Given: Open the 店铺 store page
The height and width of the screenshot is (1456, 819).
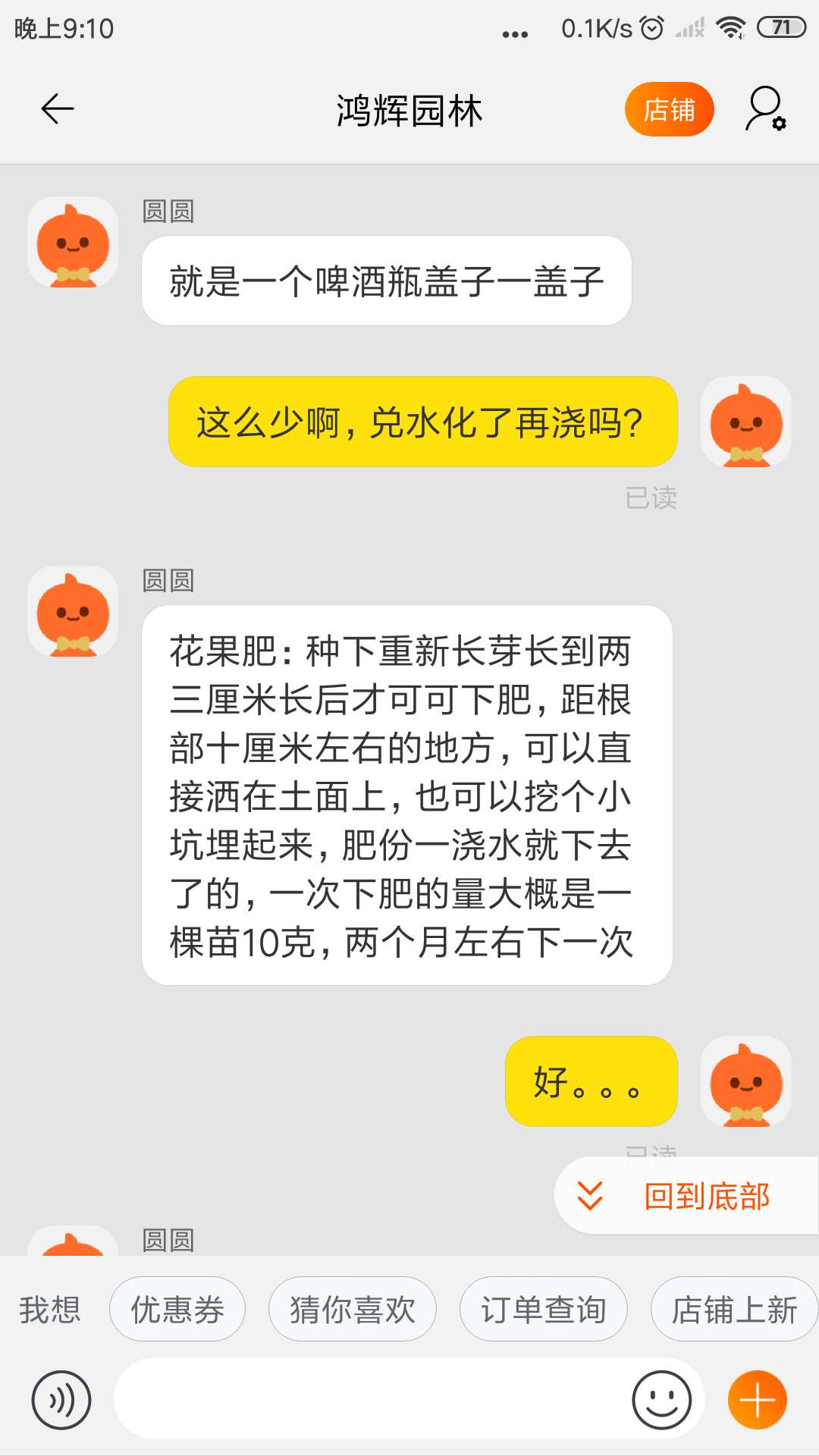Looking at the screenshot, I should point(669,109).
